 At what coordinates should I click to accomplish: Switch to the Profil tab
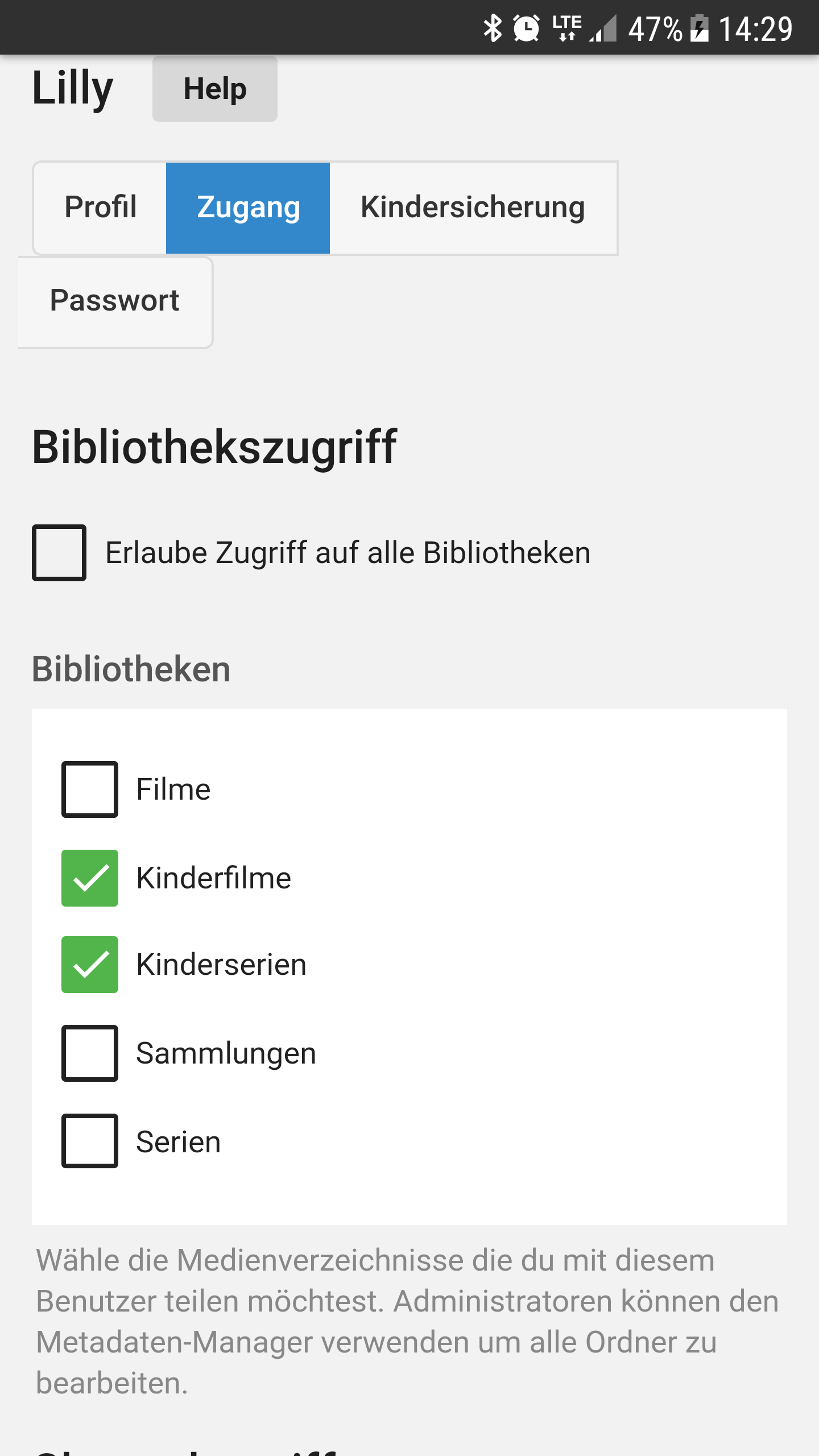coord(100,208)
